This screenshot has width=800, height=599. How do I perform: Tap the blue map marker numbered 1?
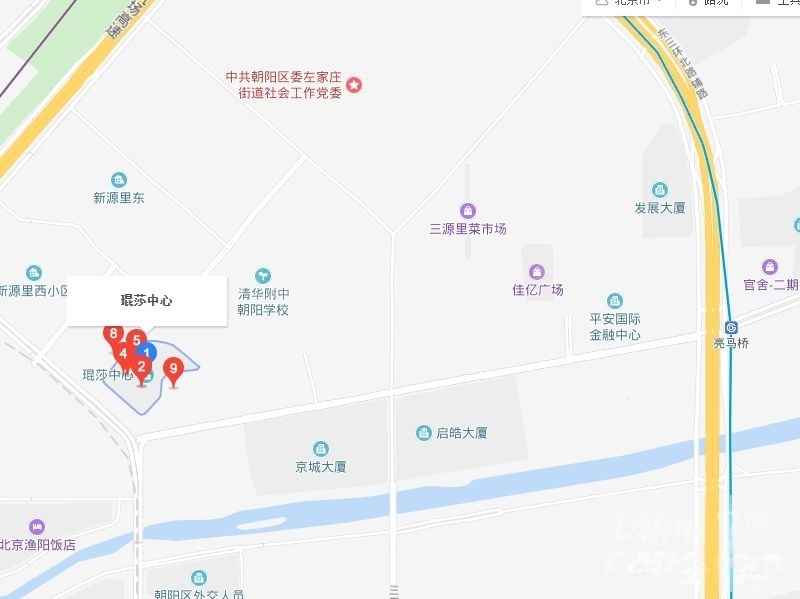[148, 352]
